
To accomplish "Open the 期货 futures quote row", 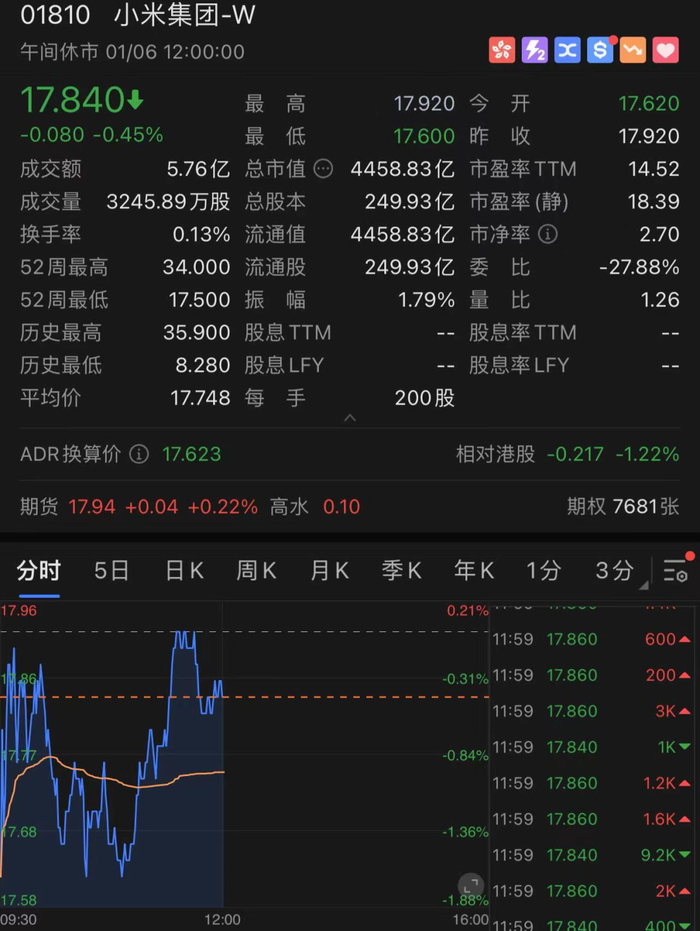I will (190, 506).
